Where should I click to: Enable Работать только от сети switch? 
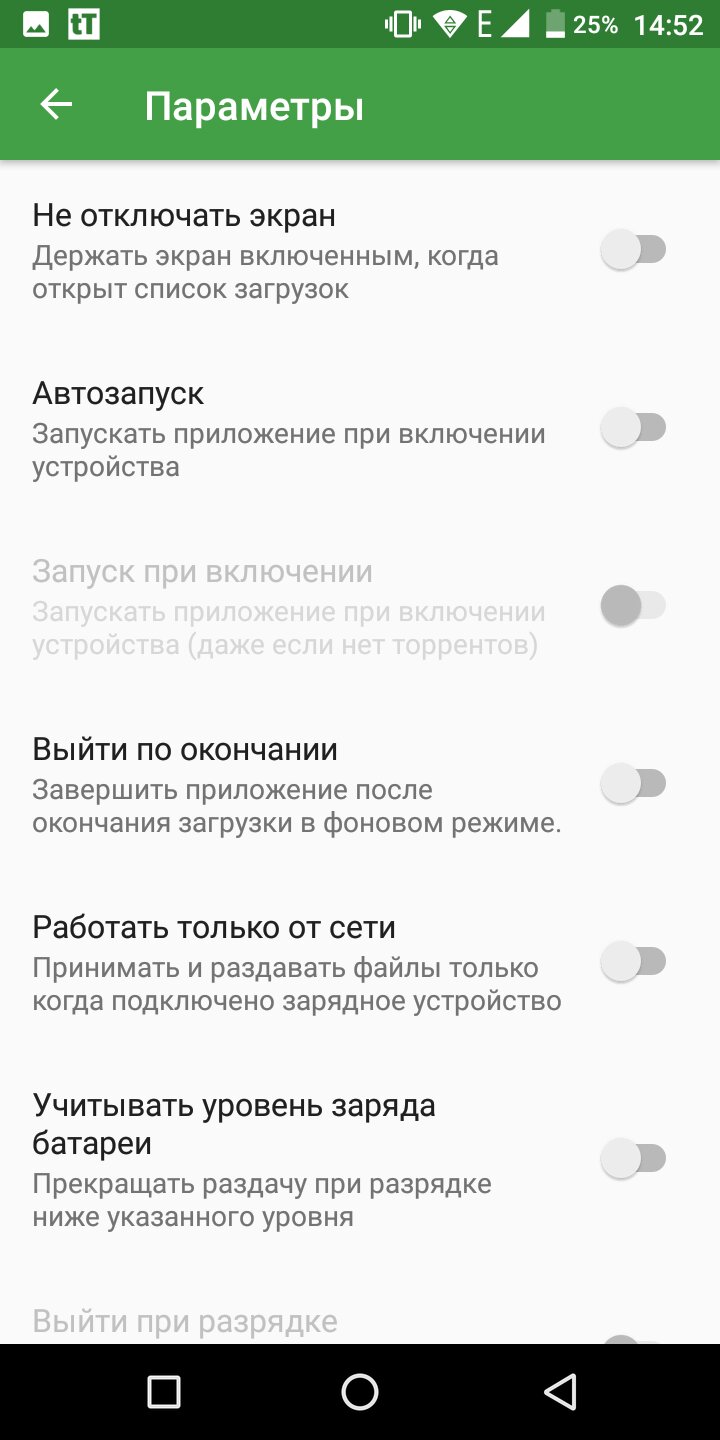633,961
